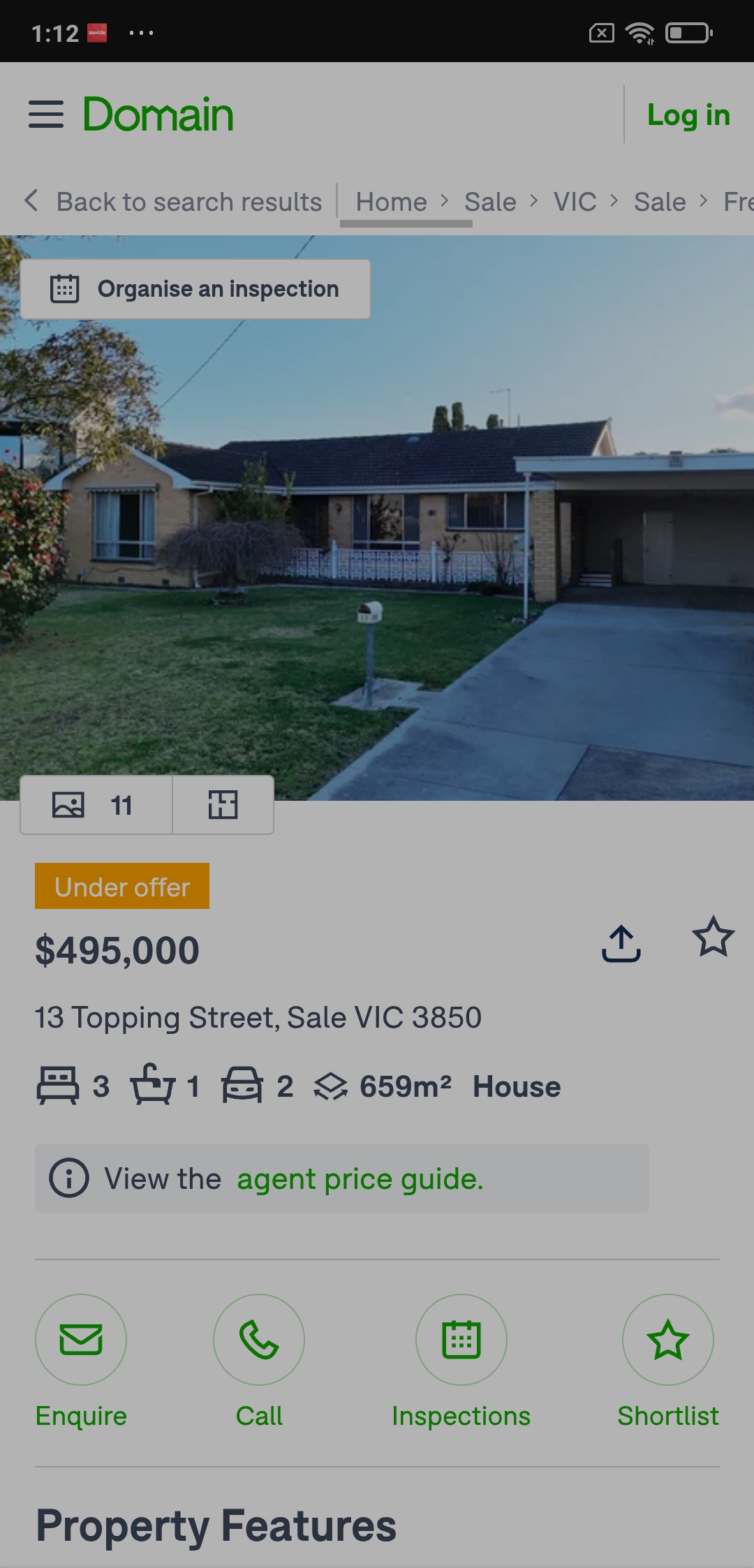Open the 11 photos gallery
The image size is (754, 1568).
[x=96, y=805]
